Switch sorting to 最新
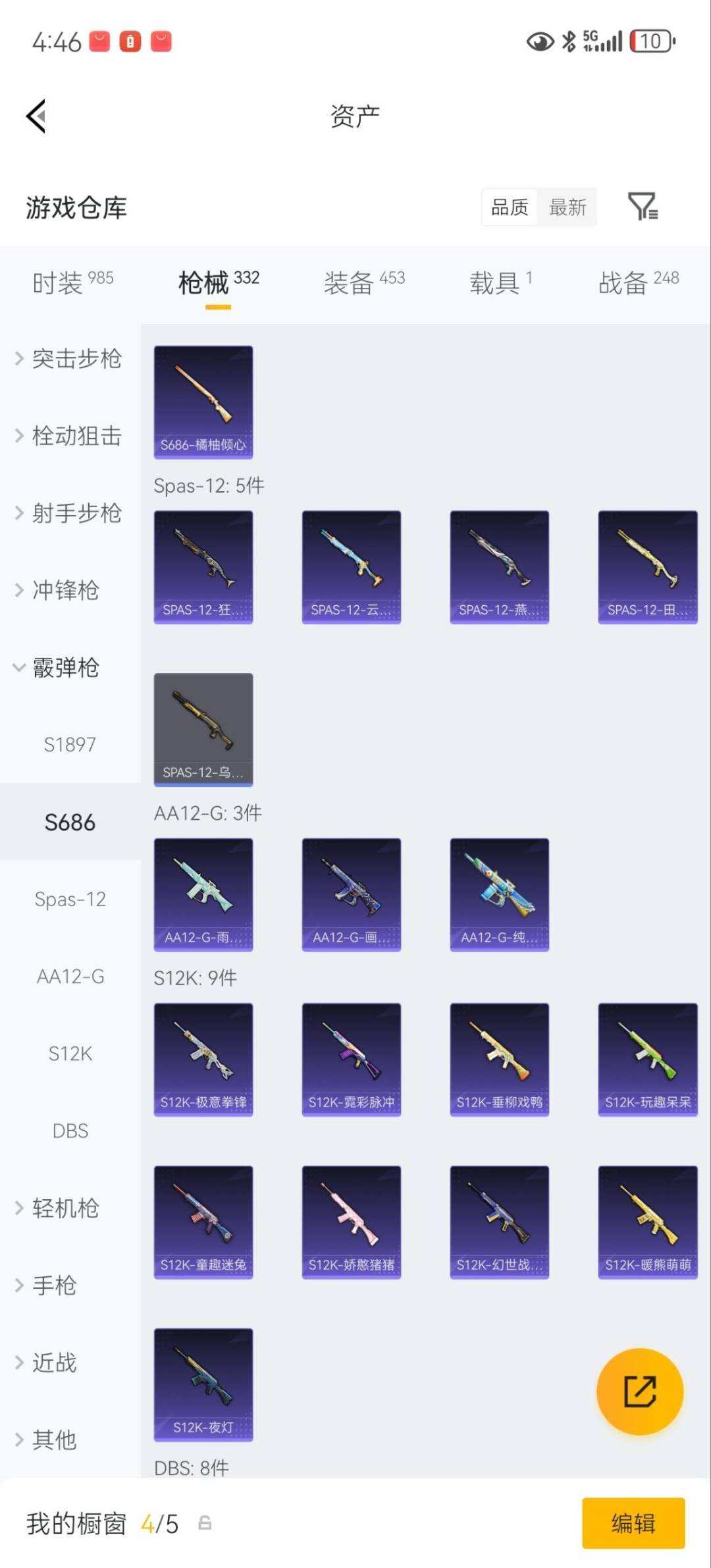 (x=567, y=207)
